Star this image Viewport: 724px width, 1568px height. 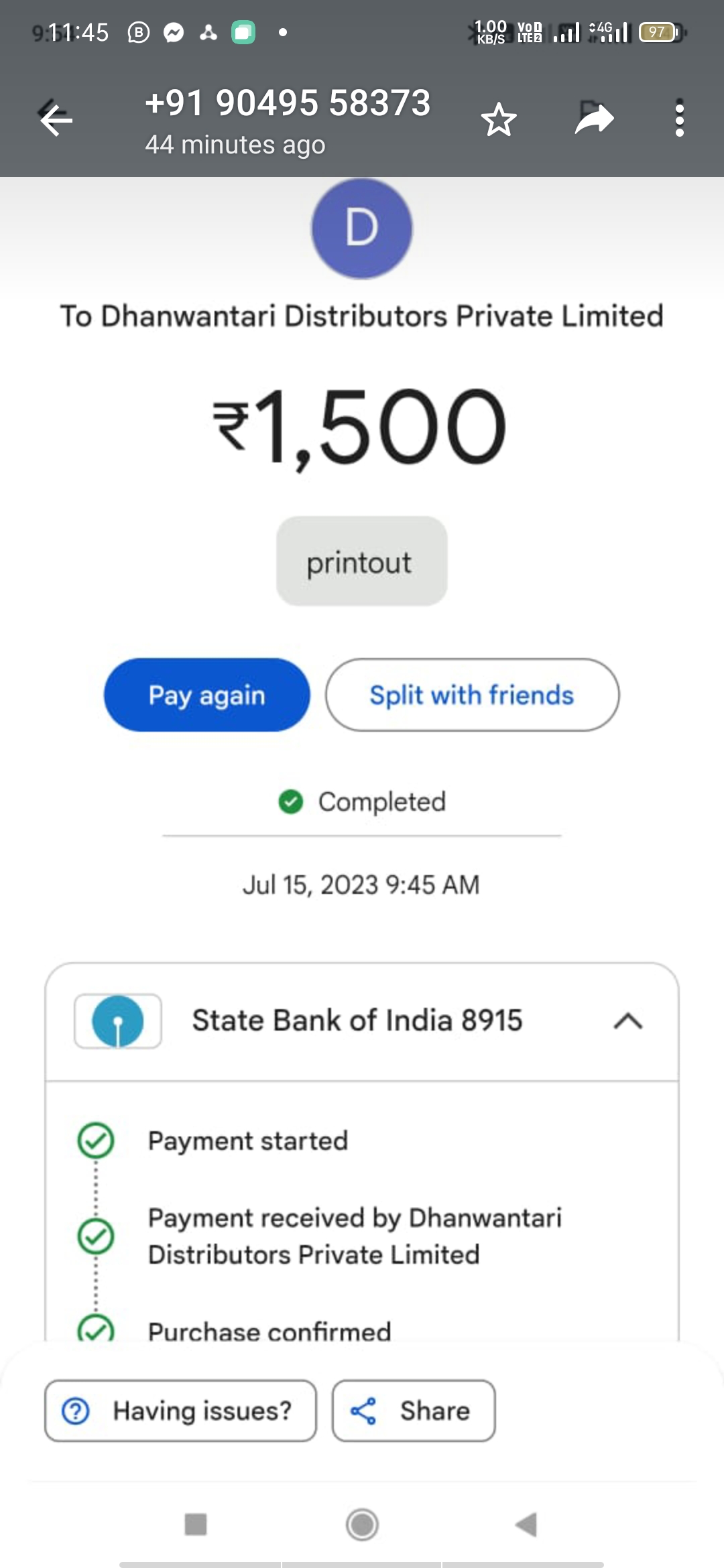pos(498,120)
